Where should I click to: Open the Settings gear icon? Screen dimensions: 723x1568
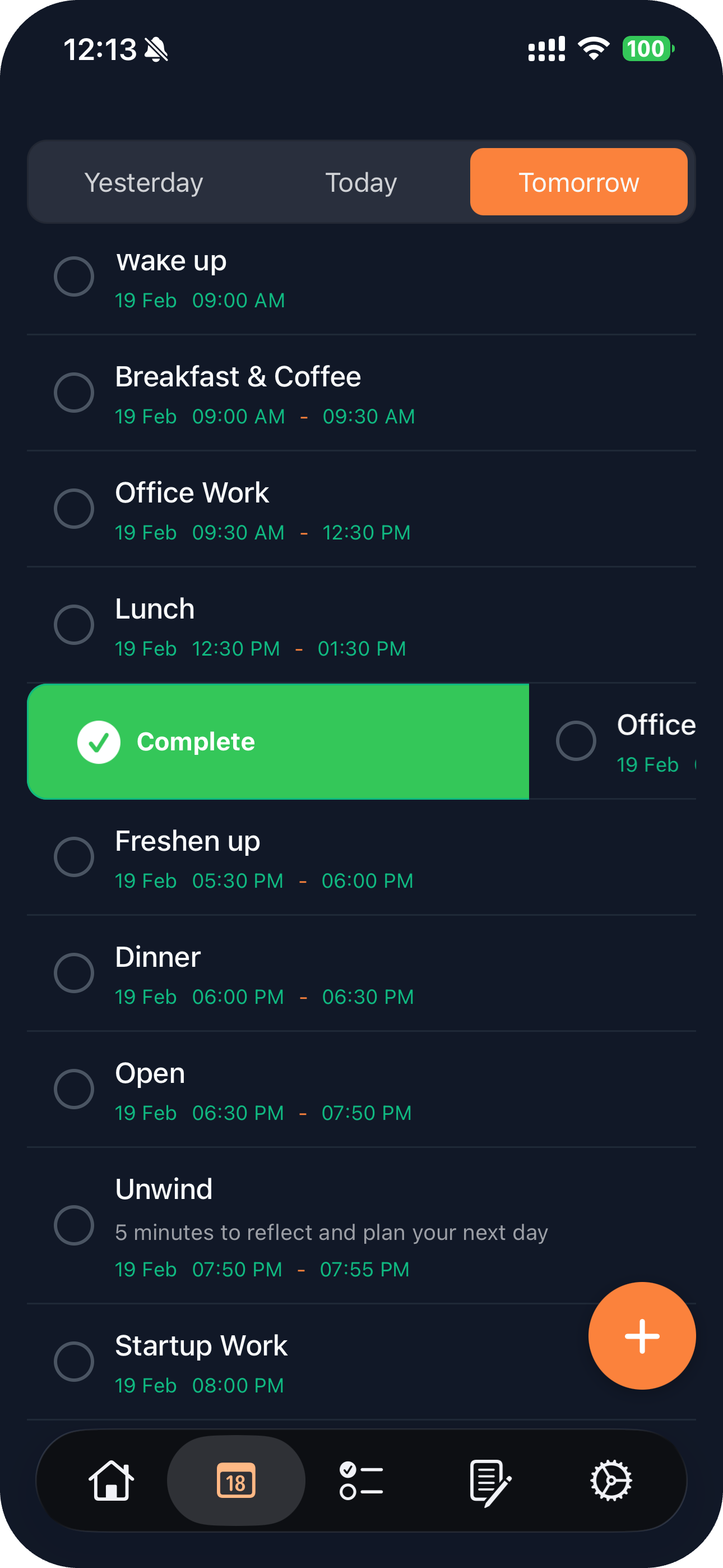pos(611,1481)
